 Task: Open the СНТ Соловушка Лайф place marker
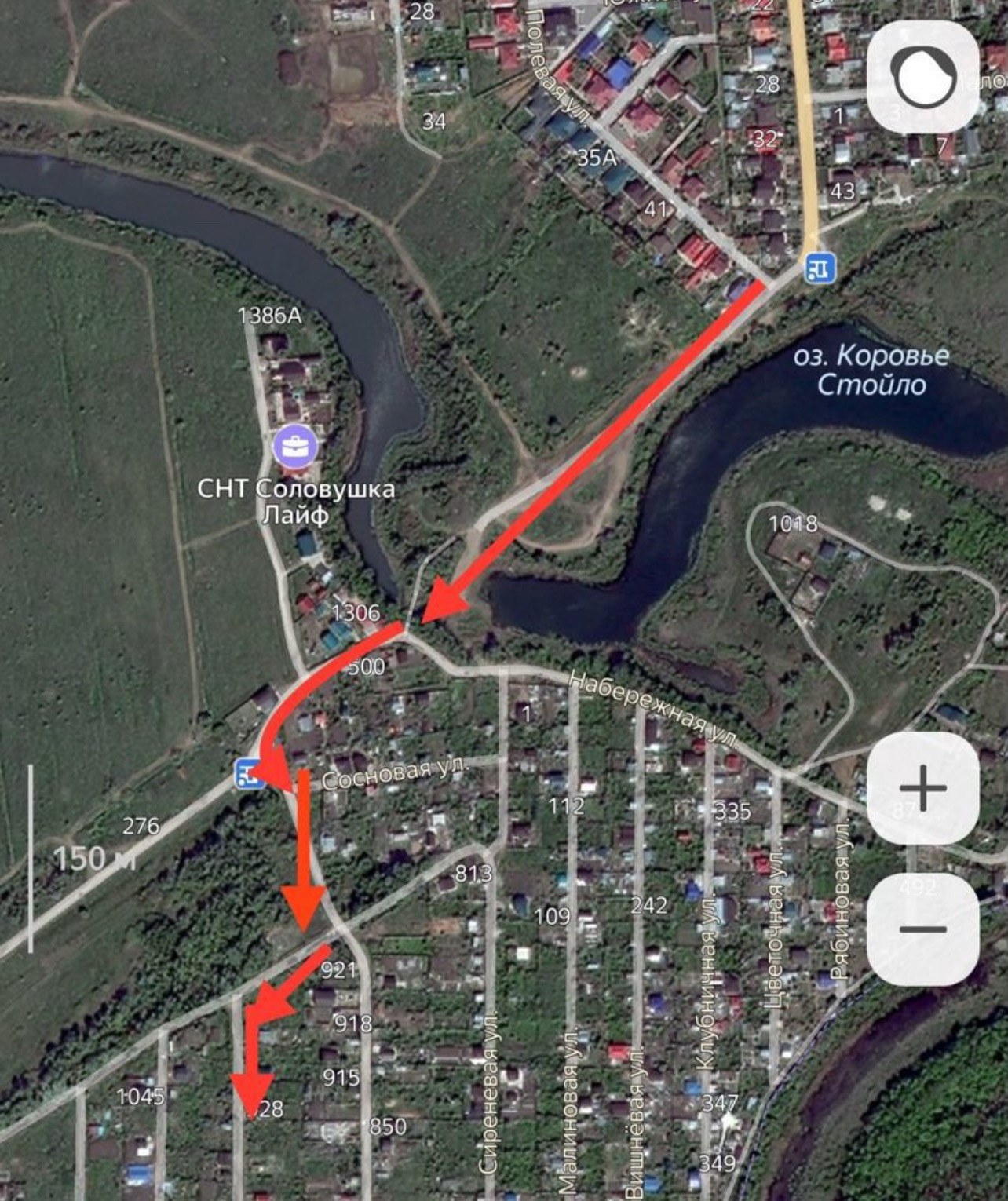[x=295, y=447]
